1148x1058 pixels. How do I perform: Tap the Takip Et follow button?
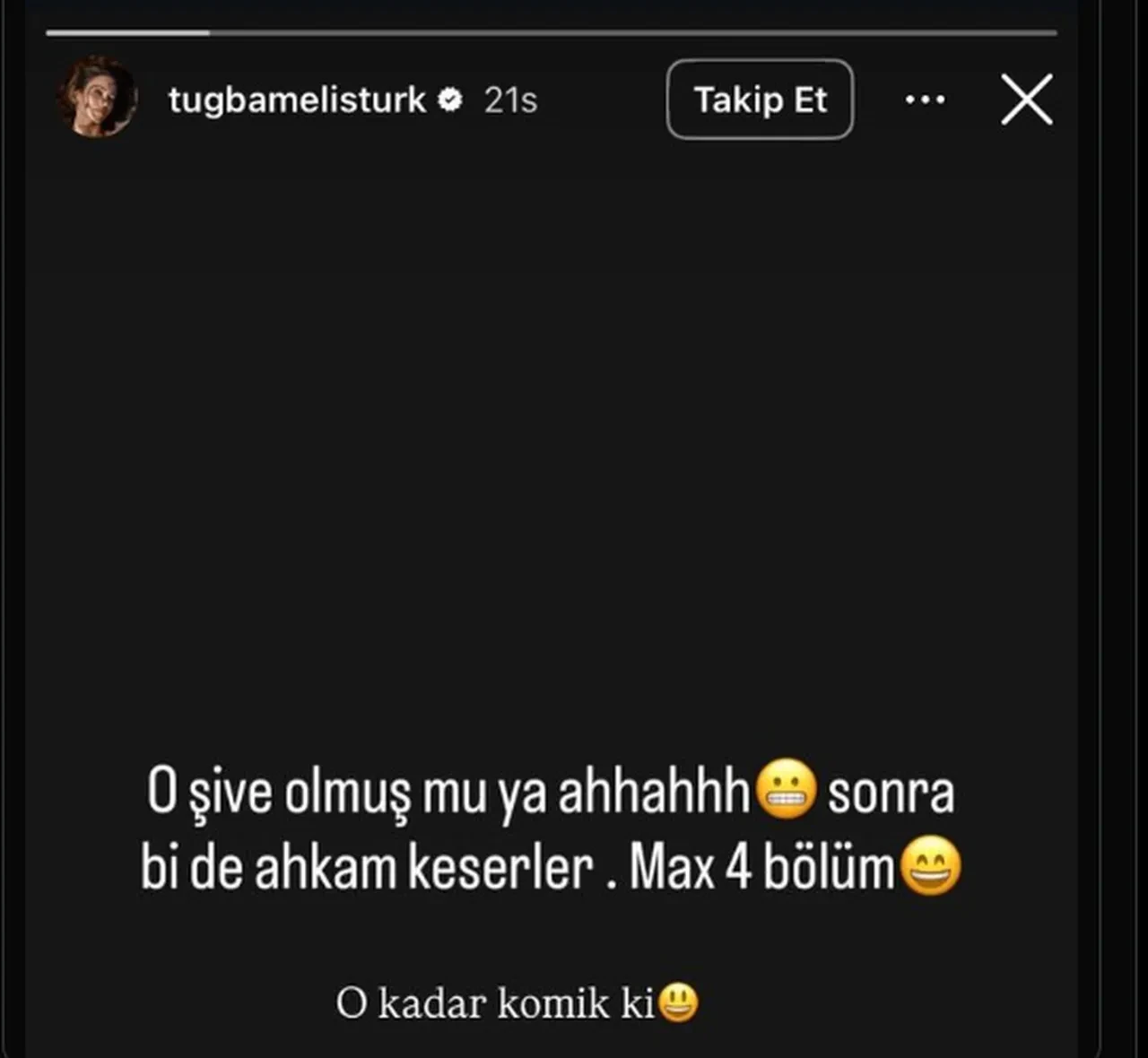(x=760, y=100)
